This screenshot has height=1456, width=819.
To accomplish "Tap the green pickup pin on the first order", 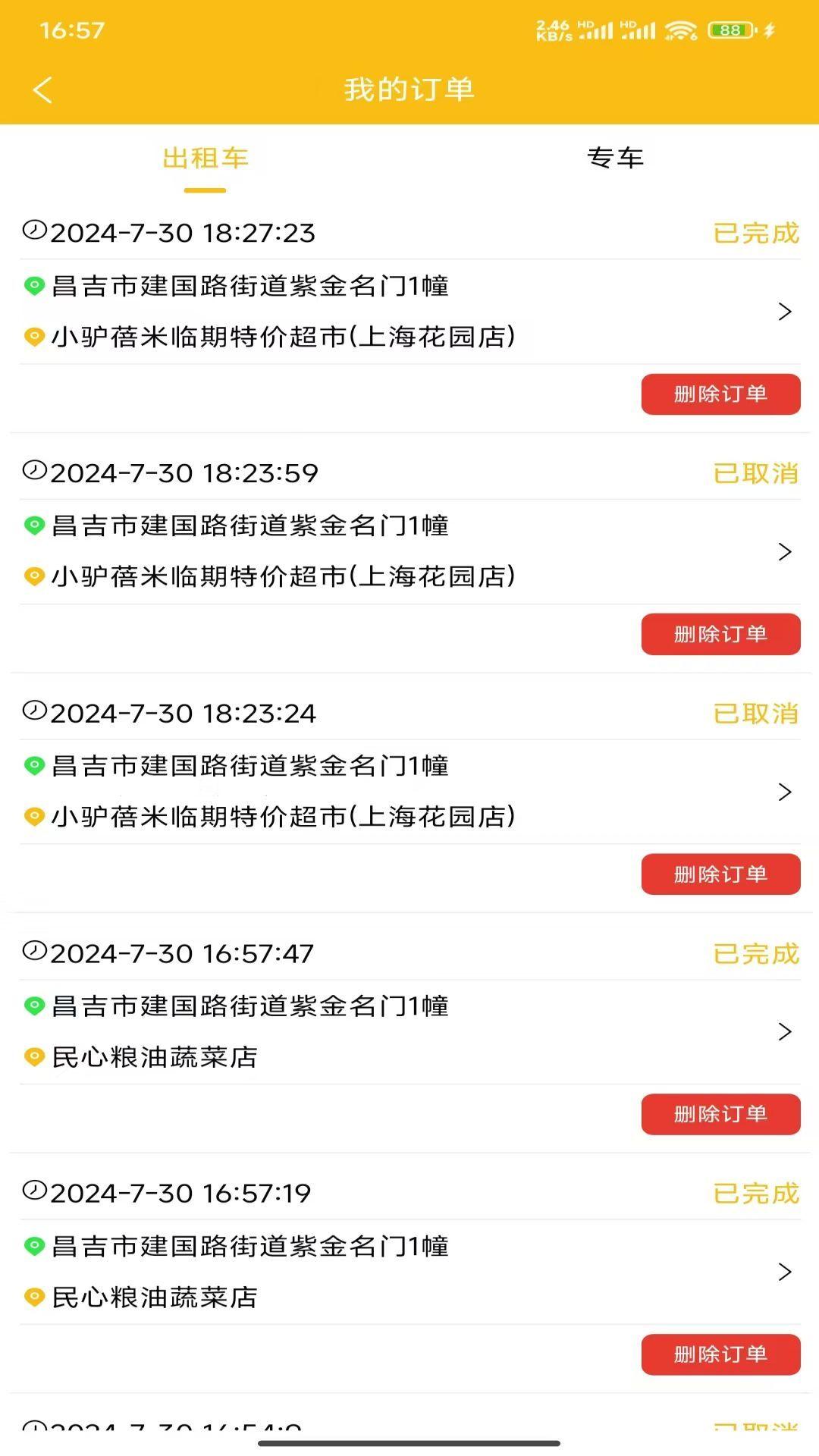I will pos(33,286).
